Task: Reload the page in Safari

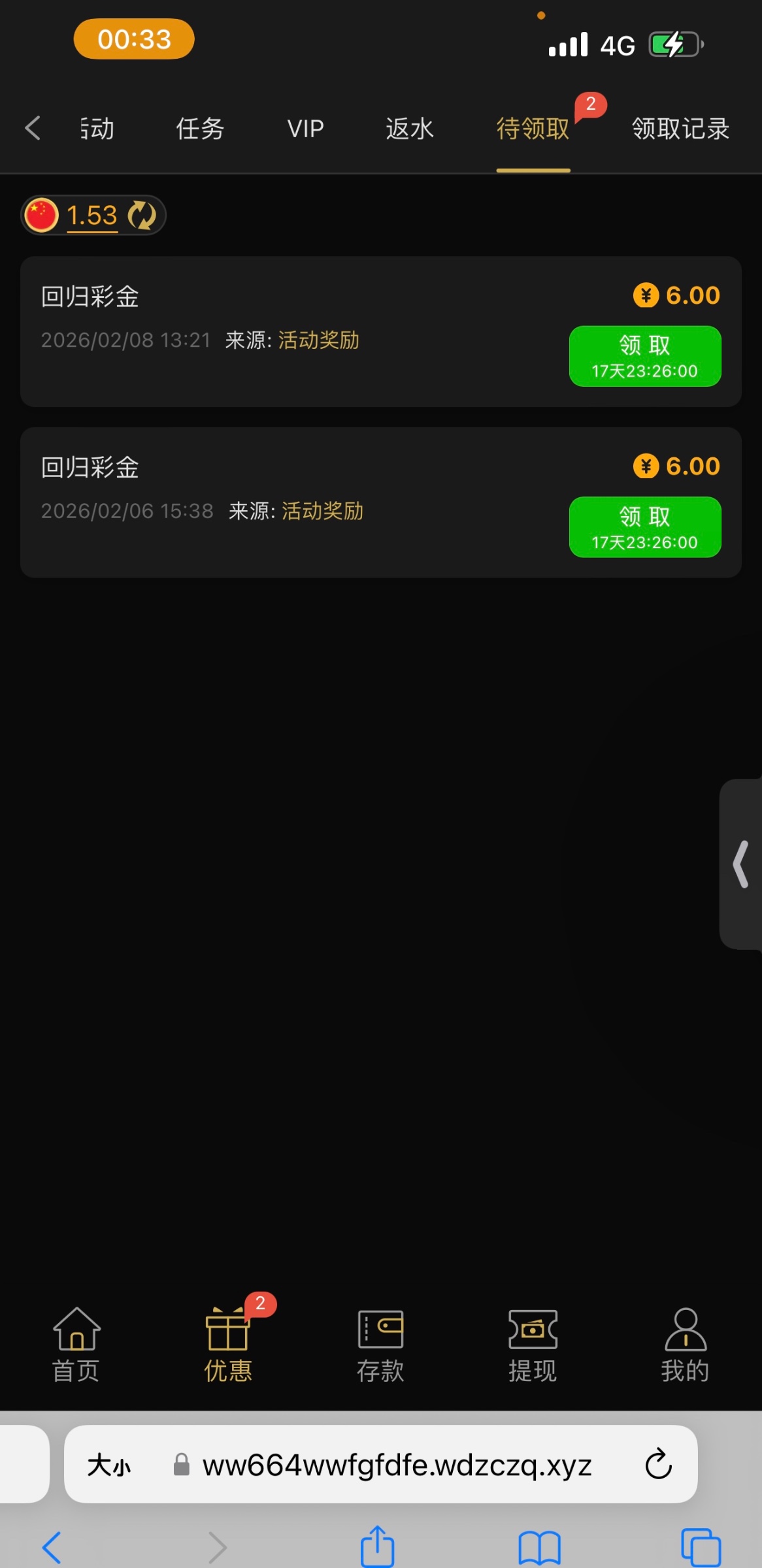Action: click(658, 1464)
